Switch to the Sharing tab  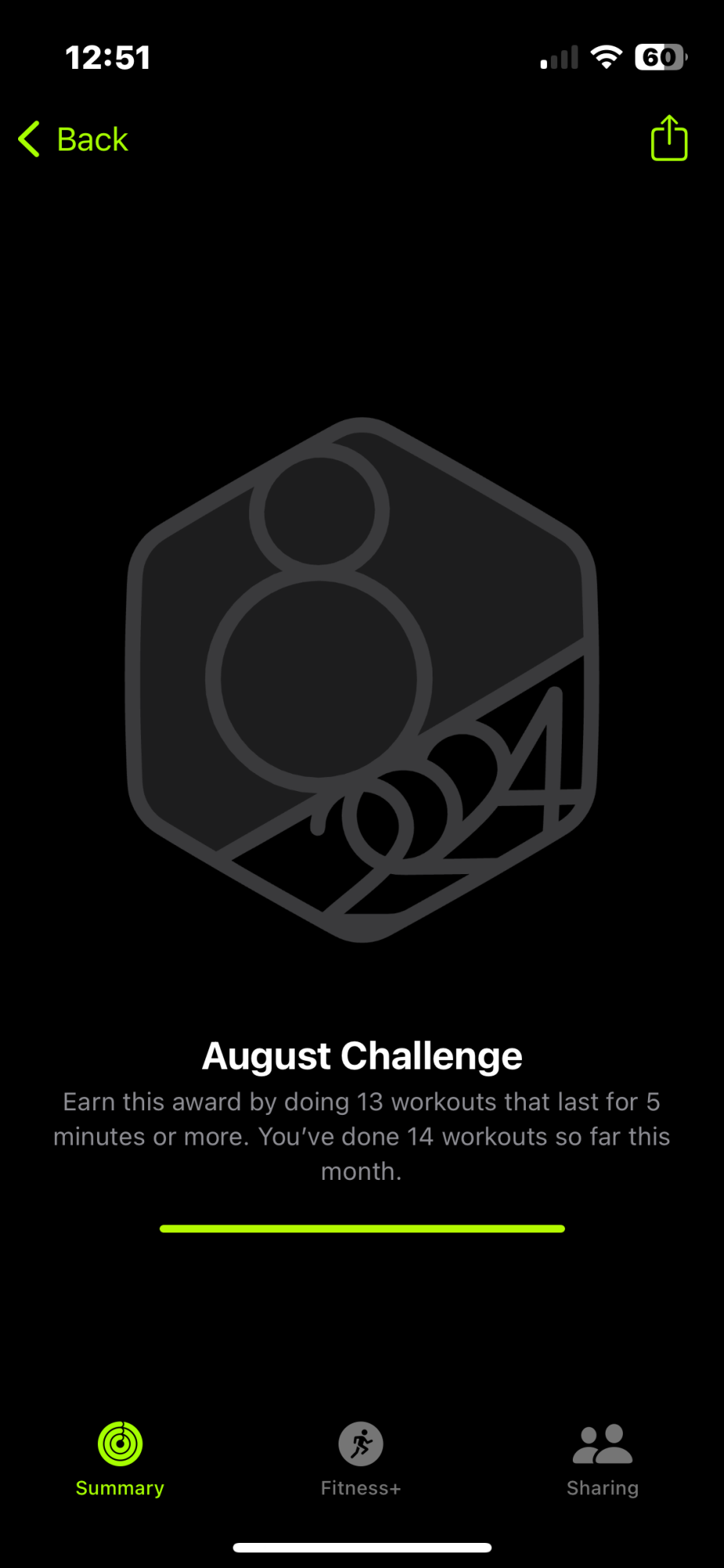[602, 1457]
